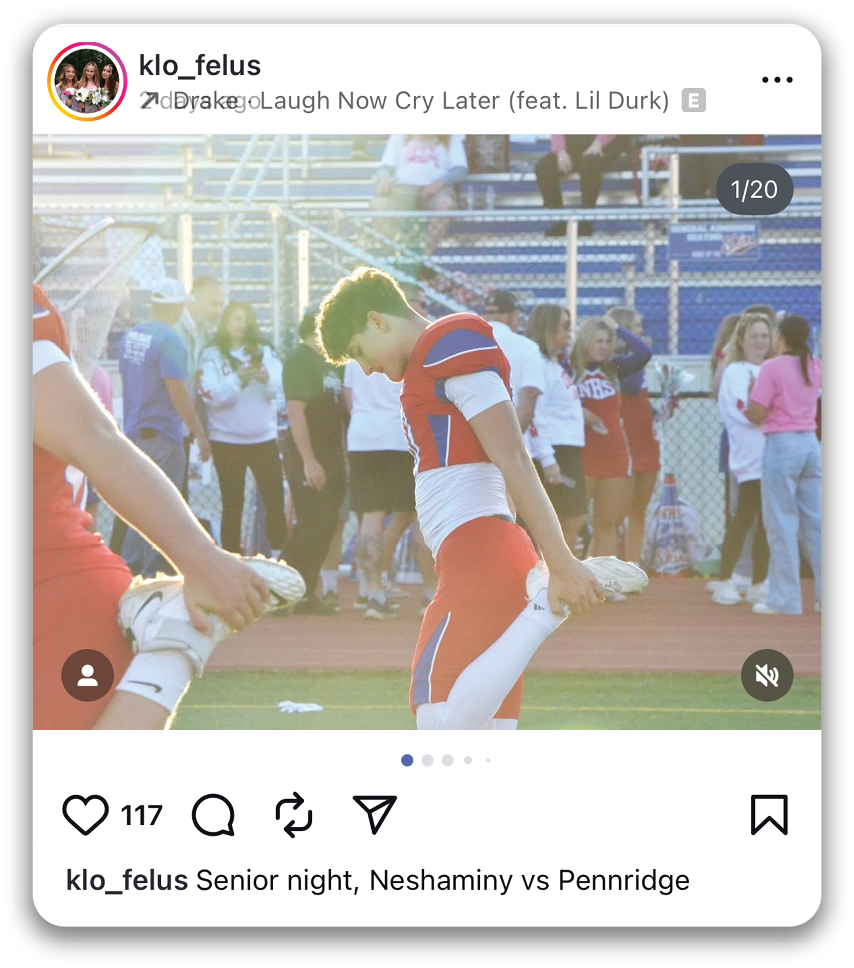Open the three-dot more options menu
854x968 pixels.
(776, 80)
